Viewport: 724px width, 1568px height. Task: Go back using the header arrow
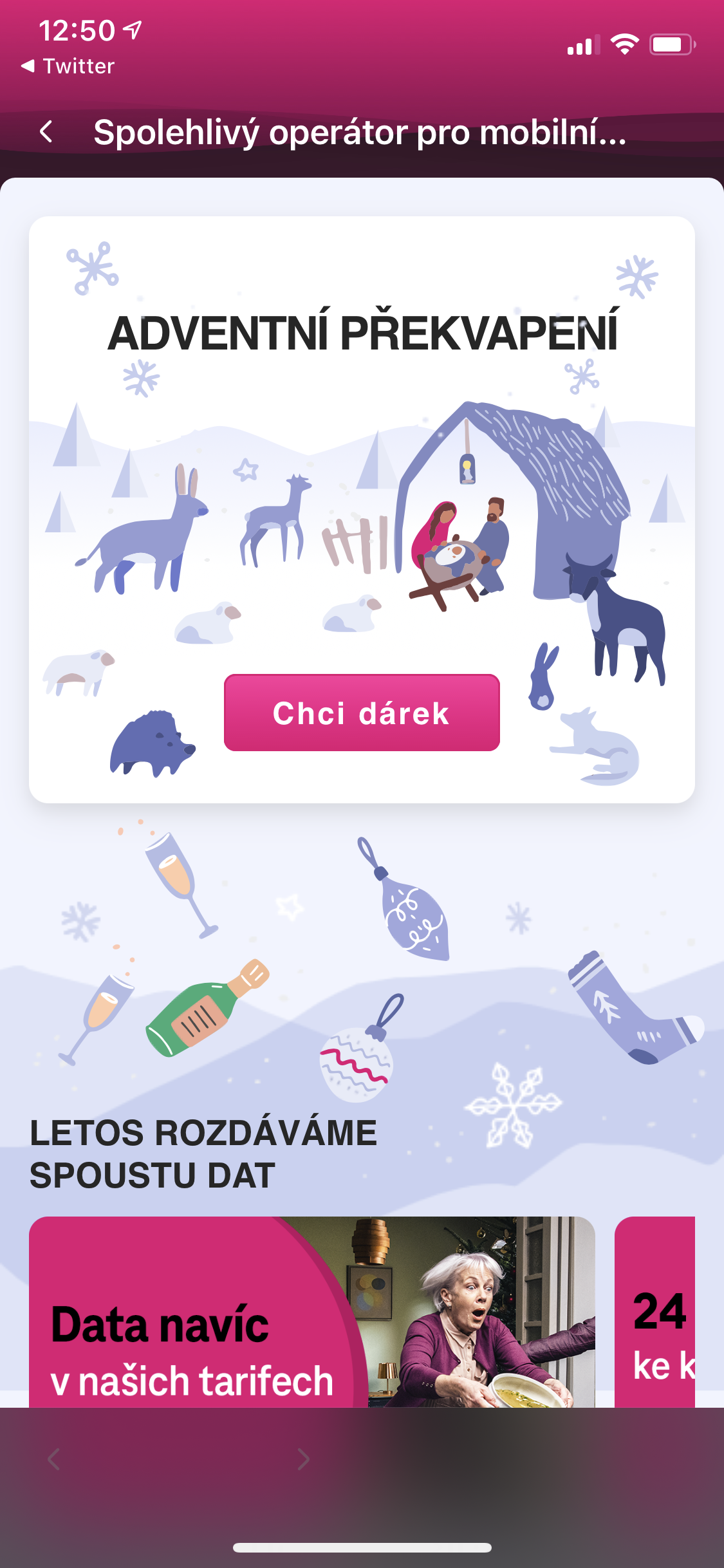[46, 132]
